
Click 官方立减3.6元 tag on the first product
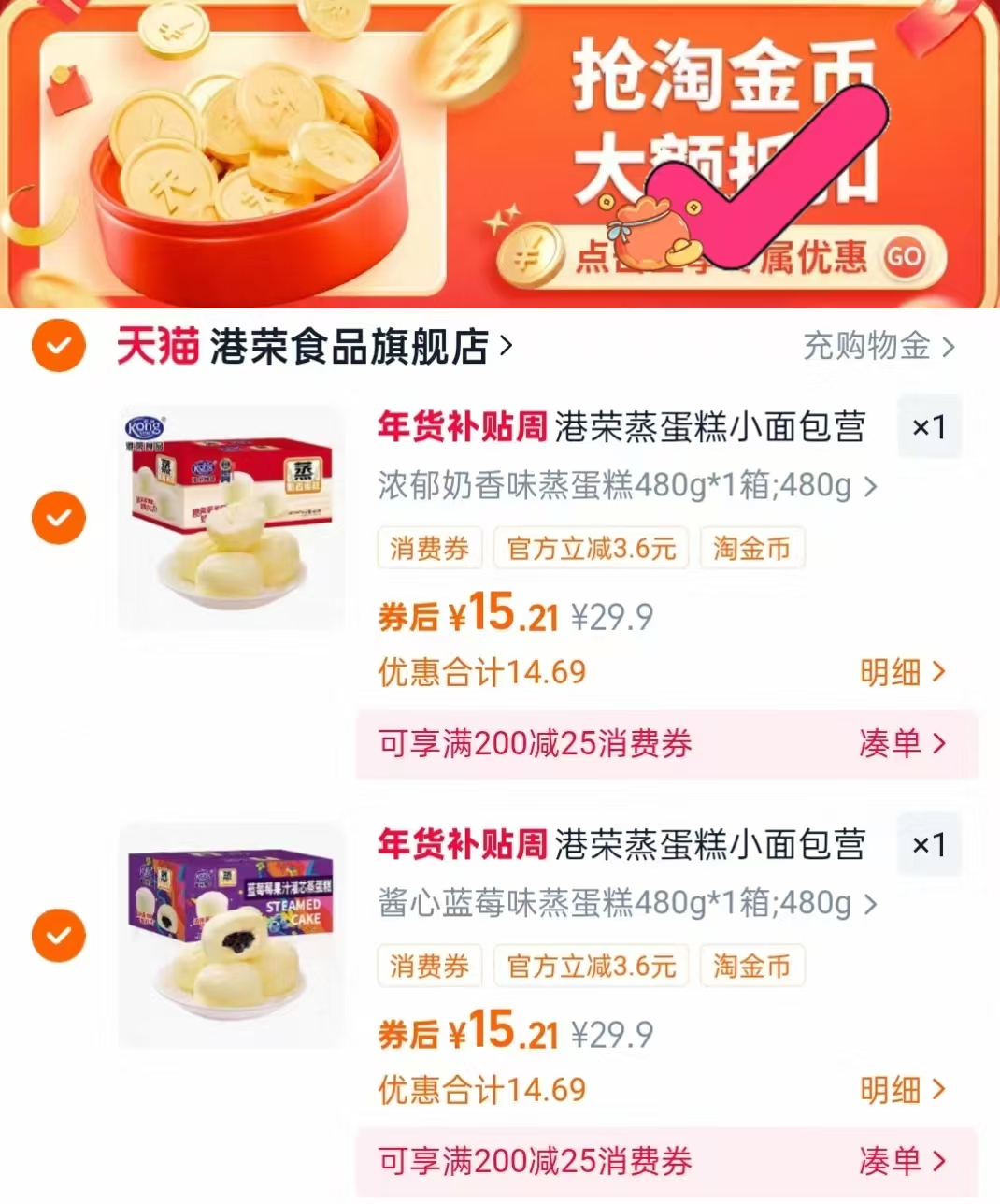[591, 549]
